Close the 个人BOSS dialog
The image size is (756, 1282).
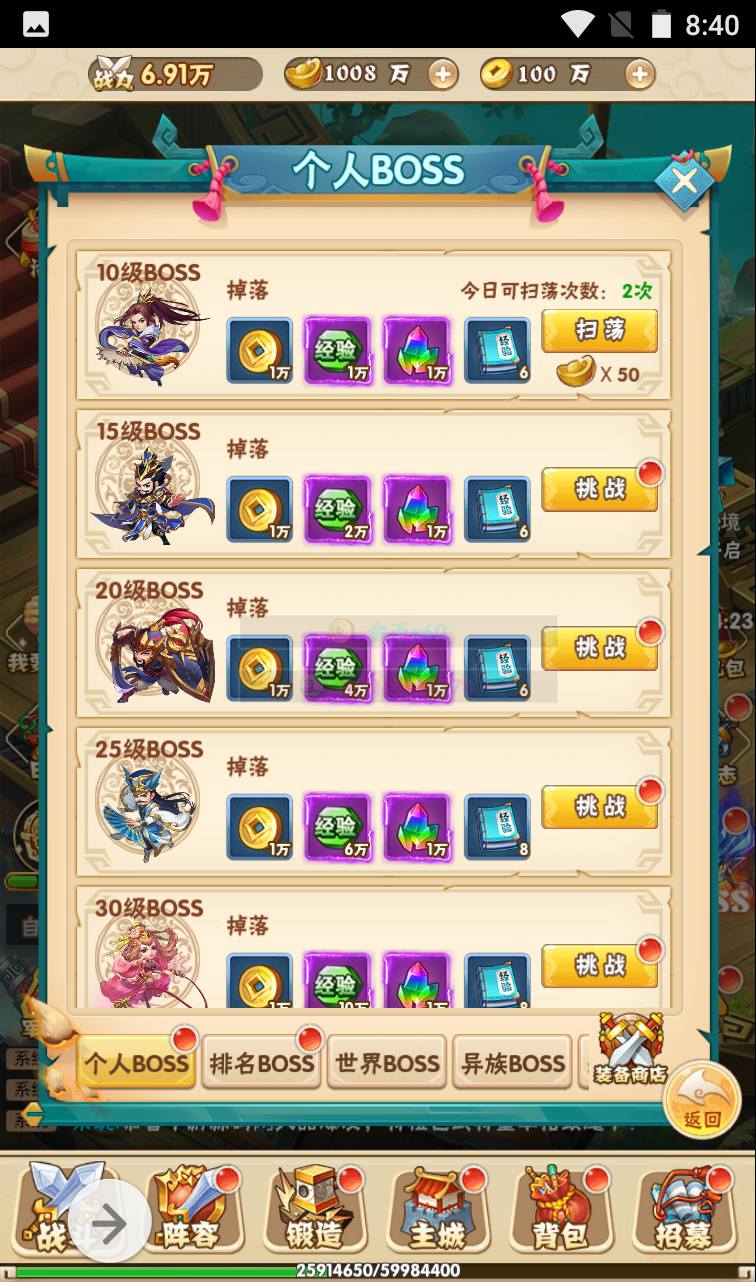684,182
